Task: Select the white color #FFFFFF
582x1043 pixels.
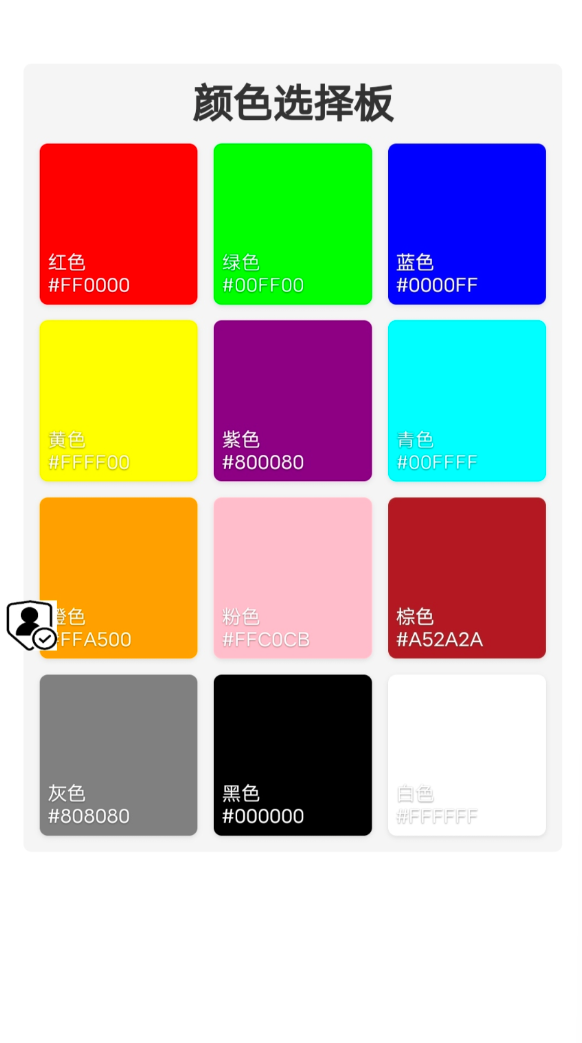Action: click(x=467, y=755)
